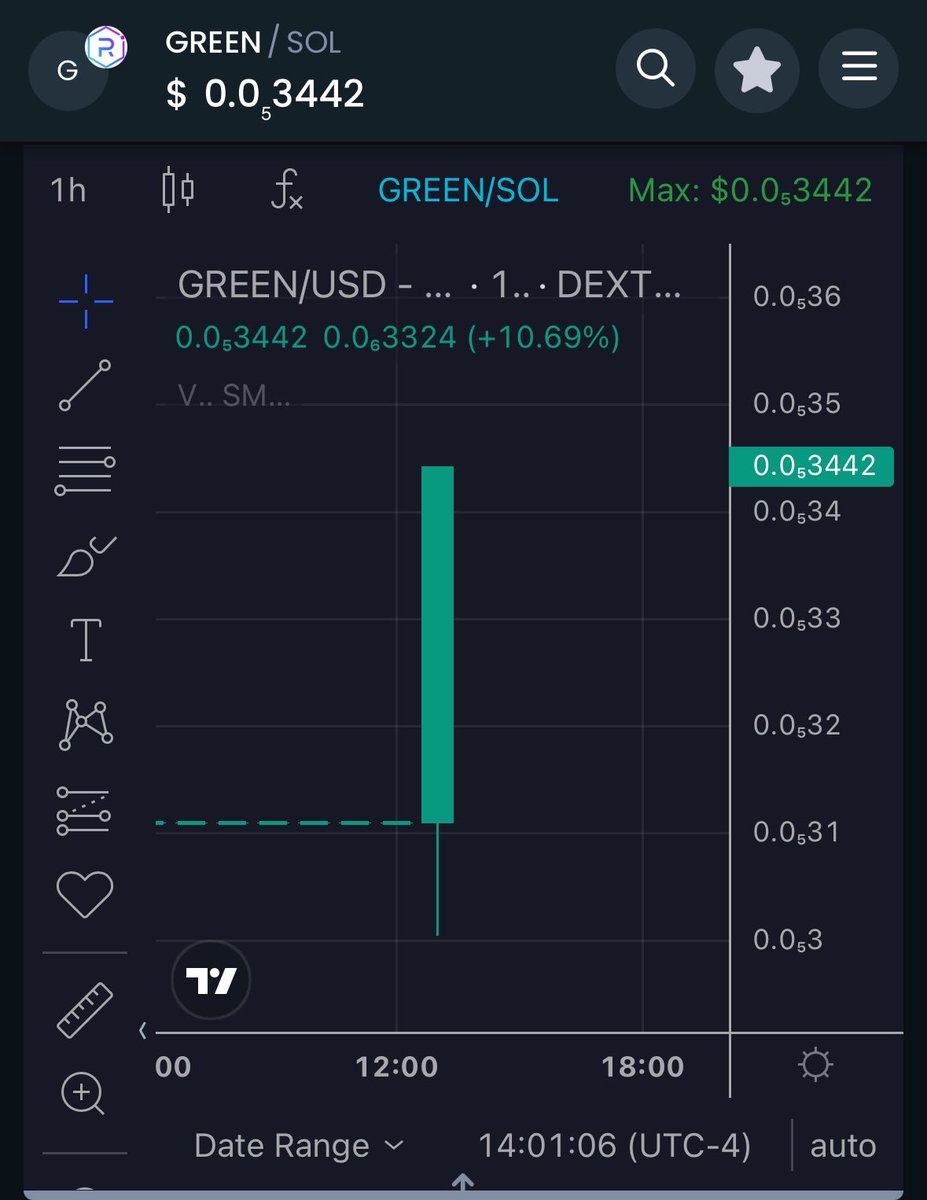927x1200 pixels.
Task: Open the fx indicators menu
Action: pyautogui.click(x=287, y=190)
